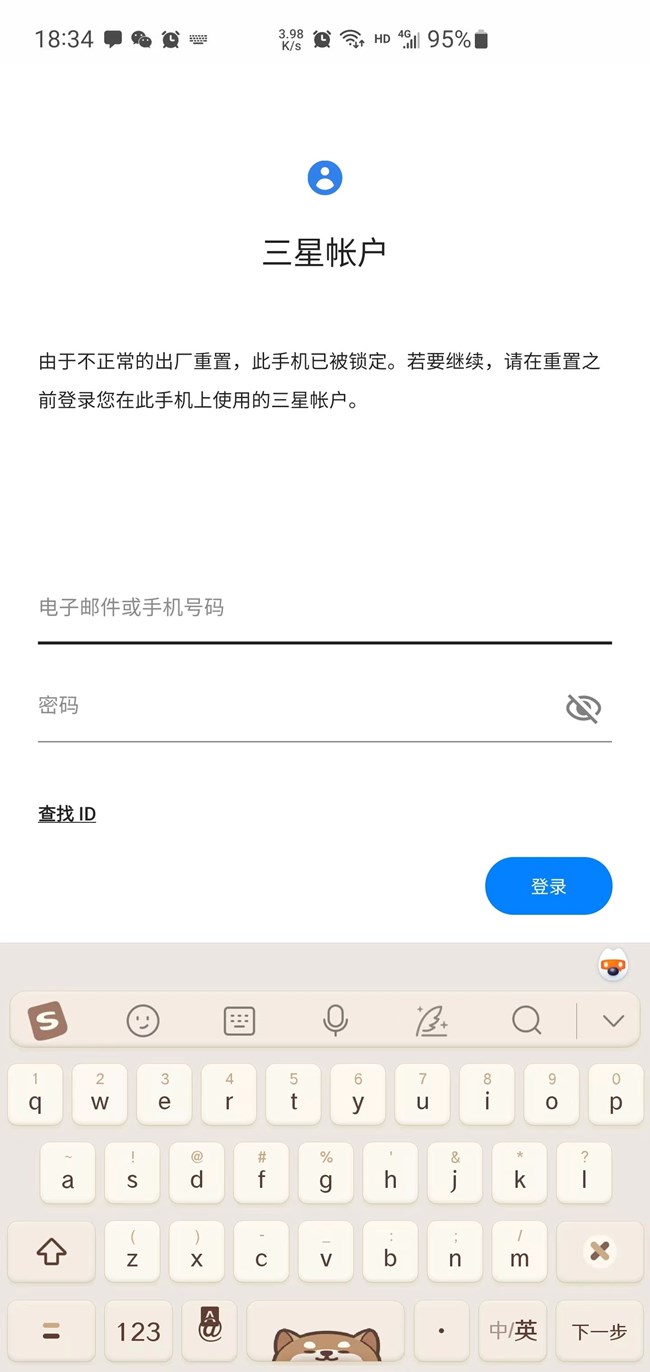Tap the password (密码) field

click(x=300, y=707)
